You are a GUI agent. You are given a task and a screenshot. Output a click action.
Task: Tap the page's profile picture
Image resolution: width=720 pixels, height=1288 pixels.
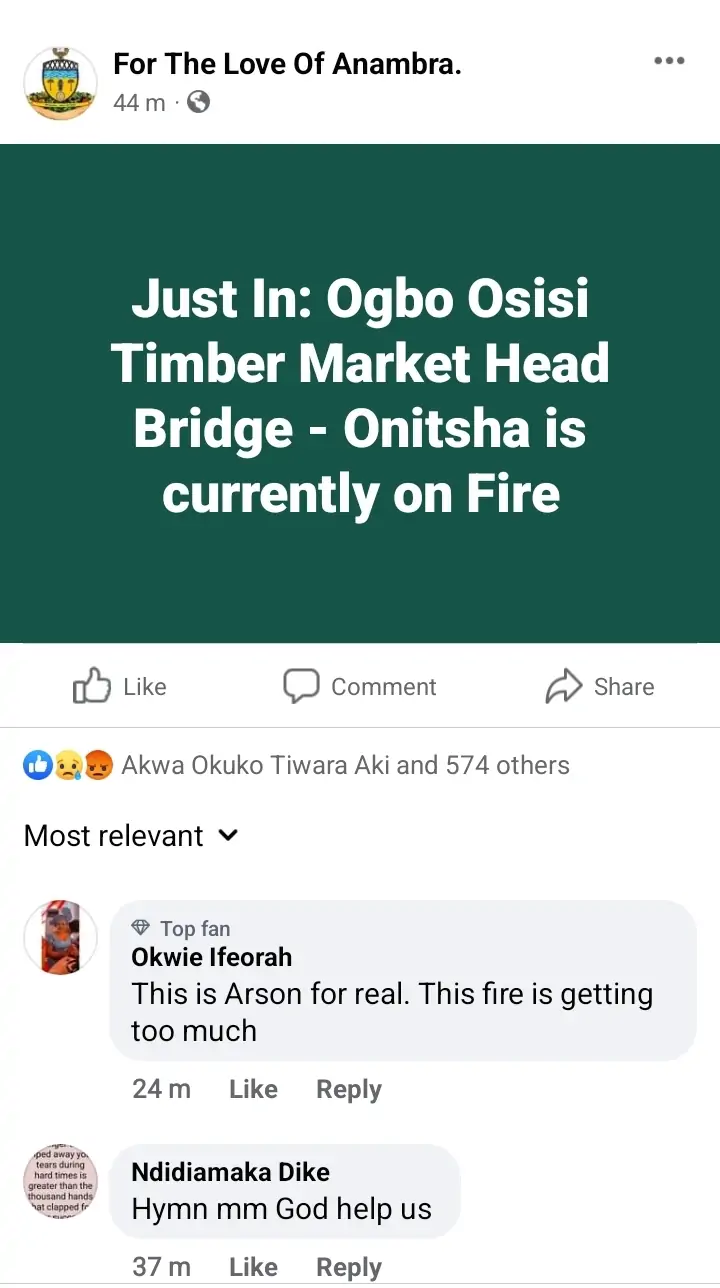(60, 83)
